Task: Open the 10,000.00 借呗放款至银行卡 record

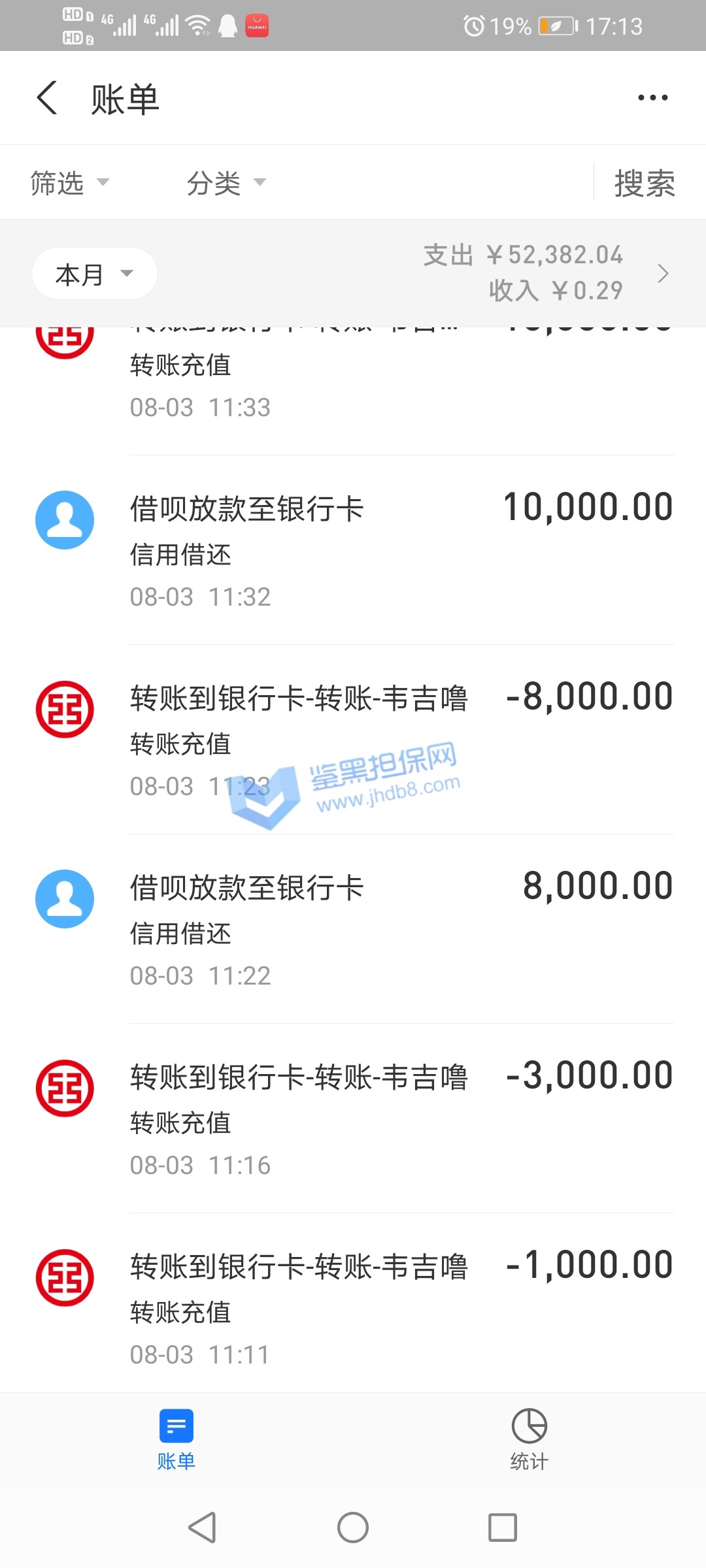Action: (x=401, y=550)
